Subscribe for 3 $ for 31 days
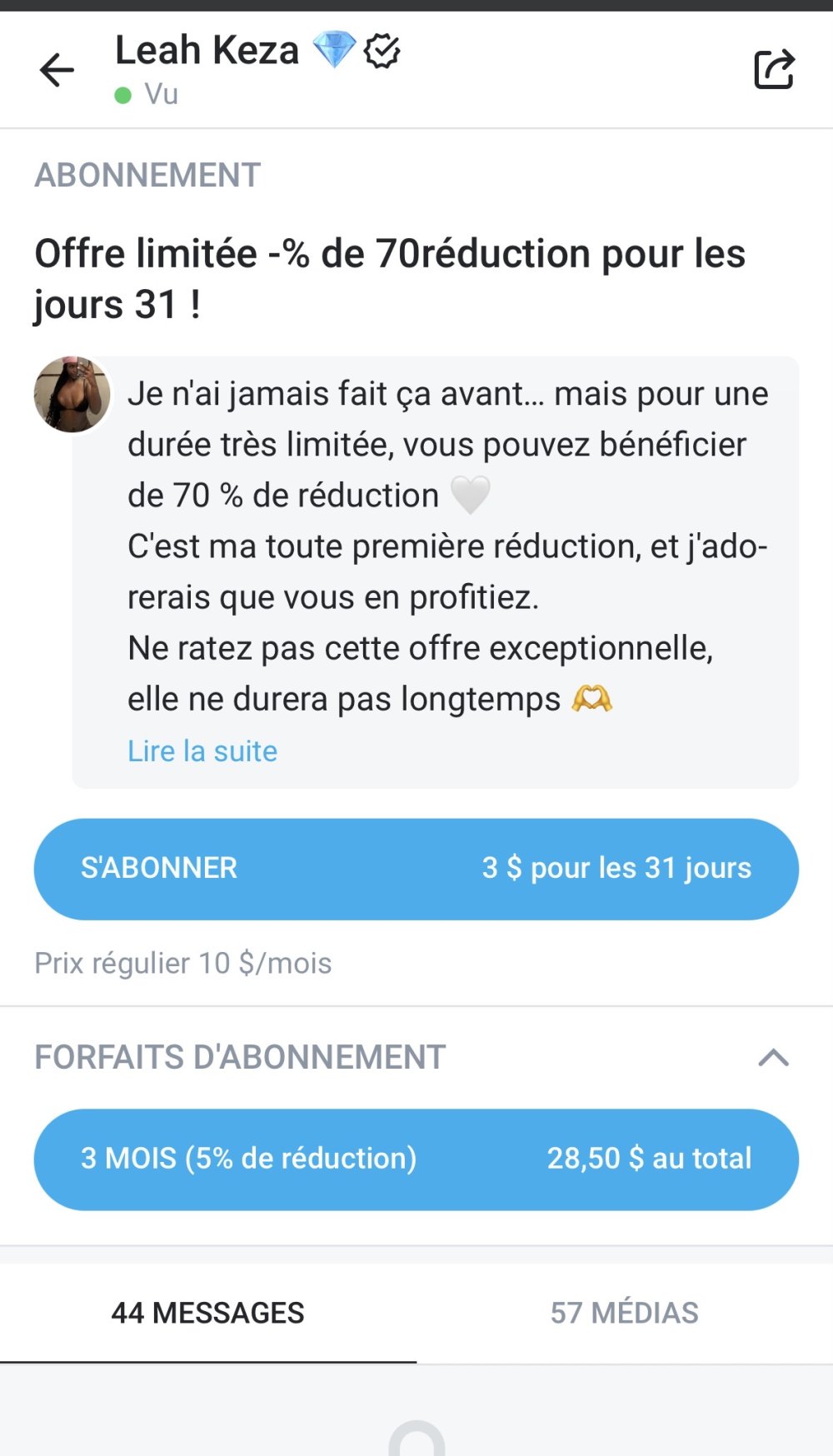The height and width of the screenshot is (1456, 833). point(416,869)
